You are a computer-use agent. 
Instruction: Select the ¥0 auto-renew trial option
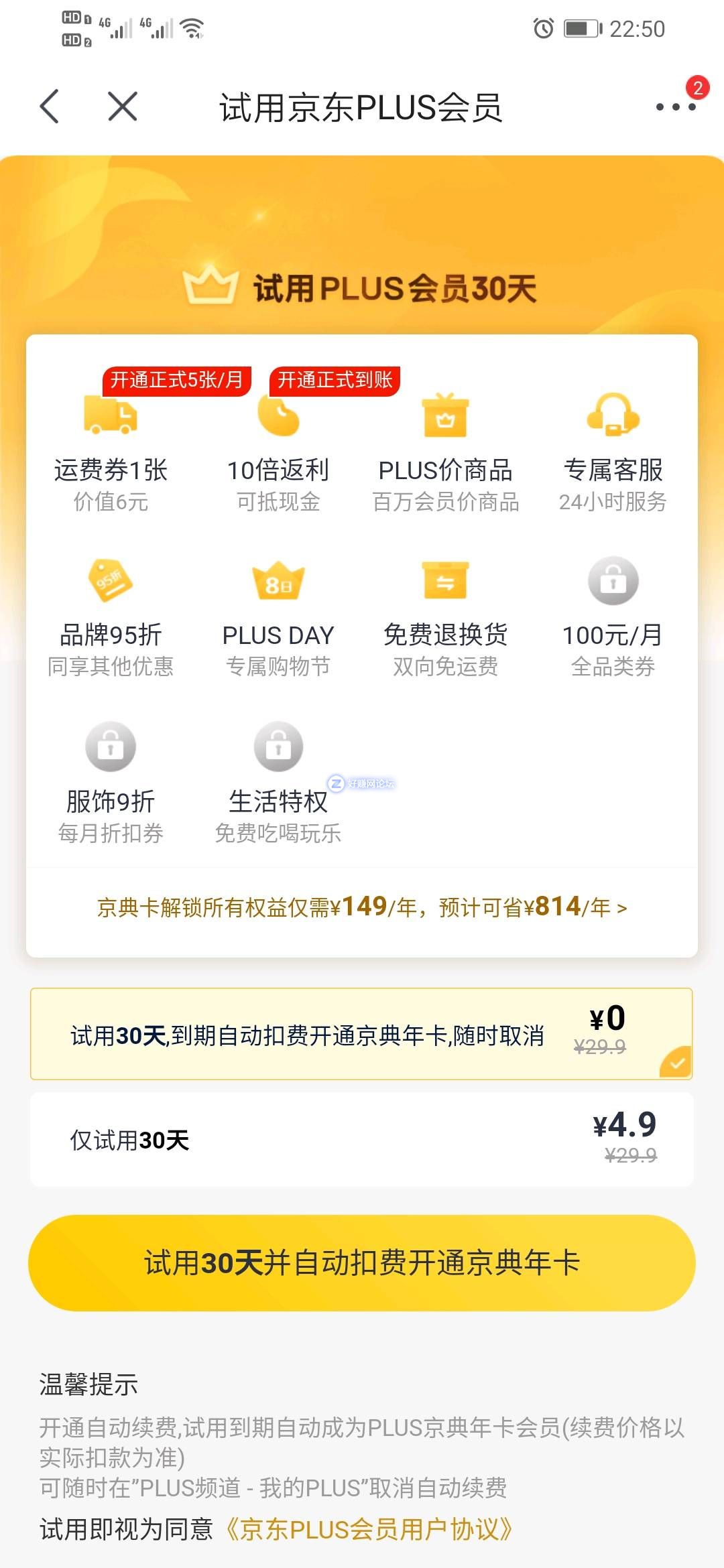362,1034
